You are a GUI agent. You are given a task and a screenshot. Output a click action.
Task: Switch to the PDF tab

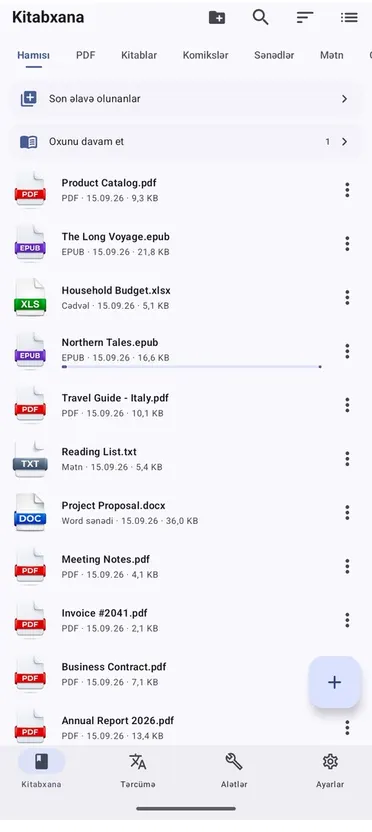coord(85,55)
